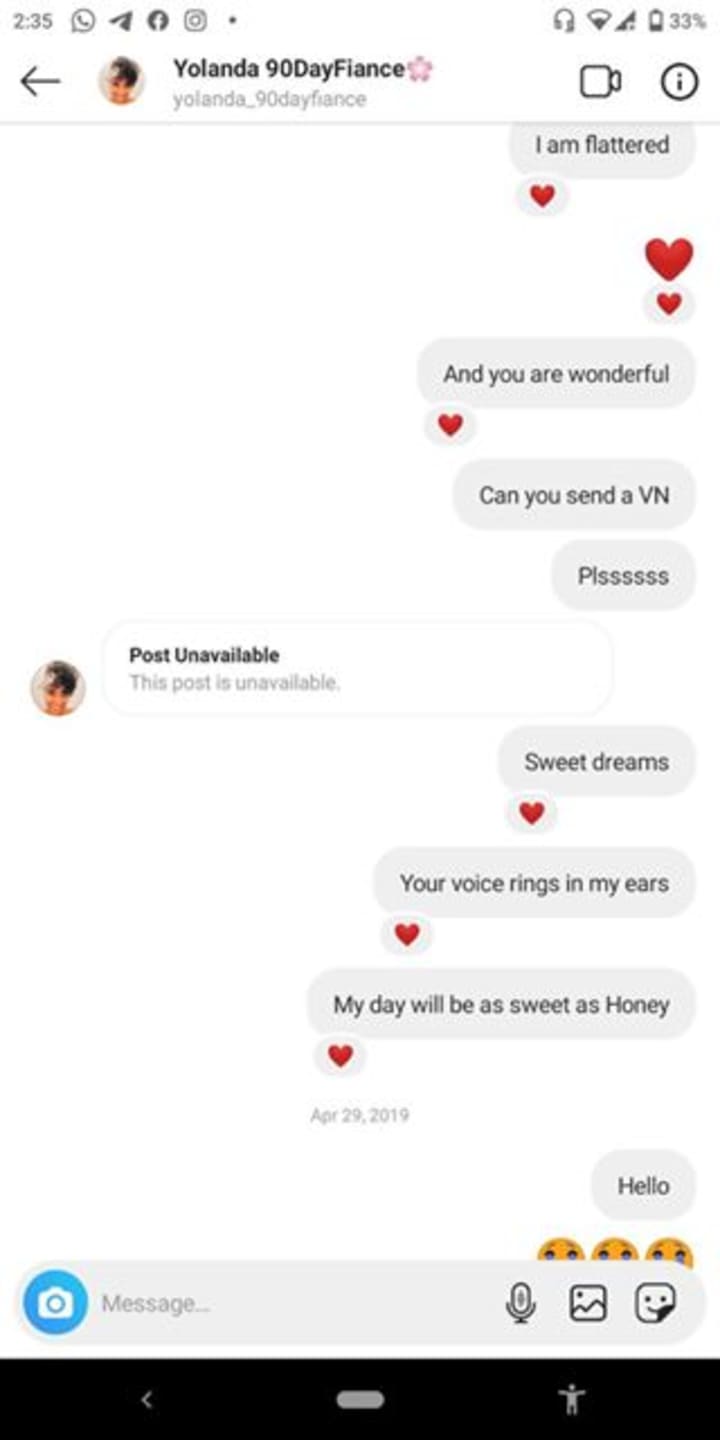Open the sticker picker

[655, 1302]
